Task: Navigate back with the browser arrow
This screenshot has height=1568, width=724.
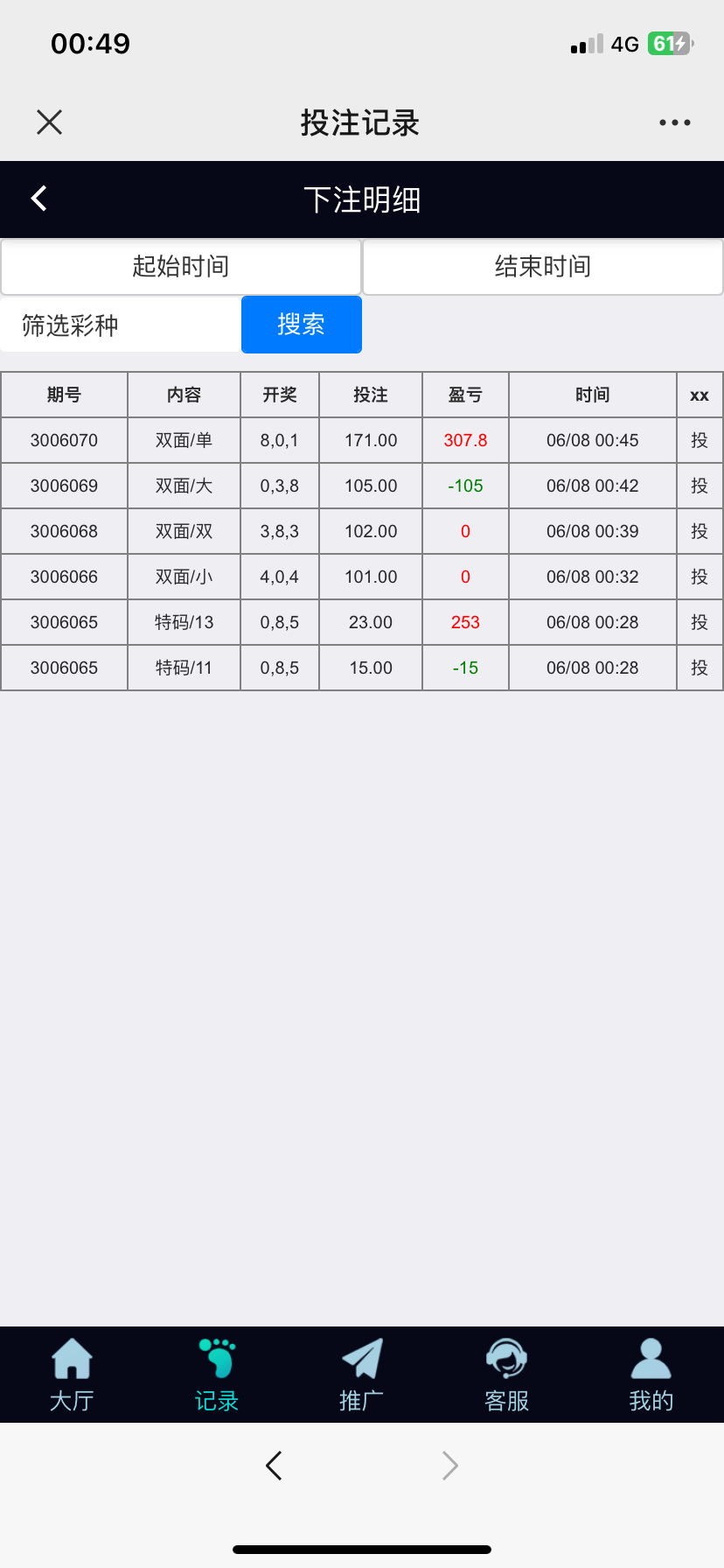Action: click(x=274, y=1466)
